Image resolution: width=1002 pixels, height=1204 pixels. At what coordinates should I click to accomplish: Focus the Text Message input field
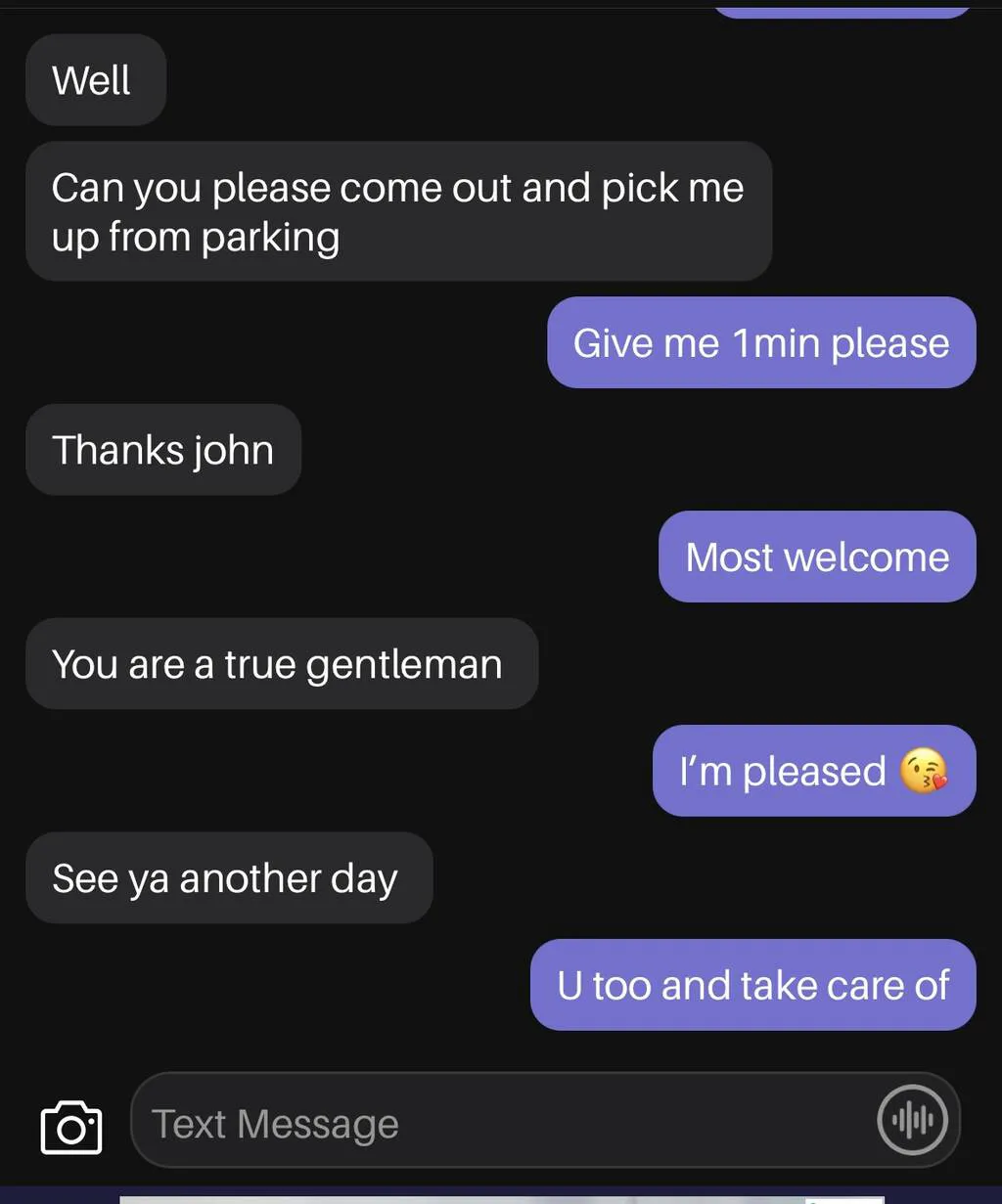(x=489, y=1123)
